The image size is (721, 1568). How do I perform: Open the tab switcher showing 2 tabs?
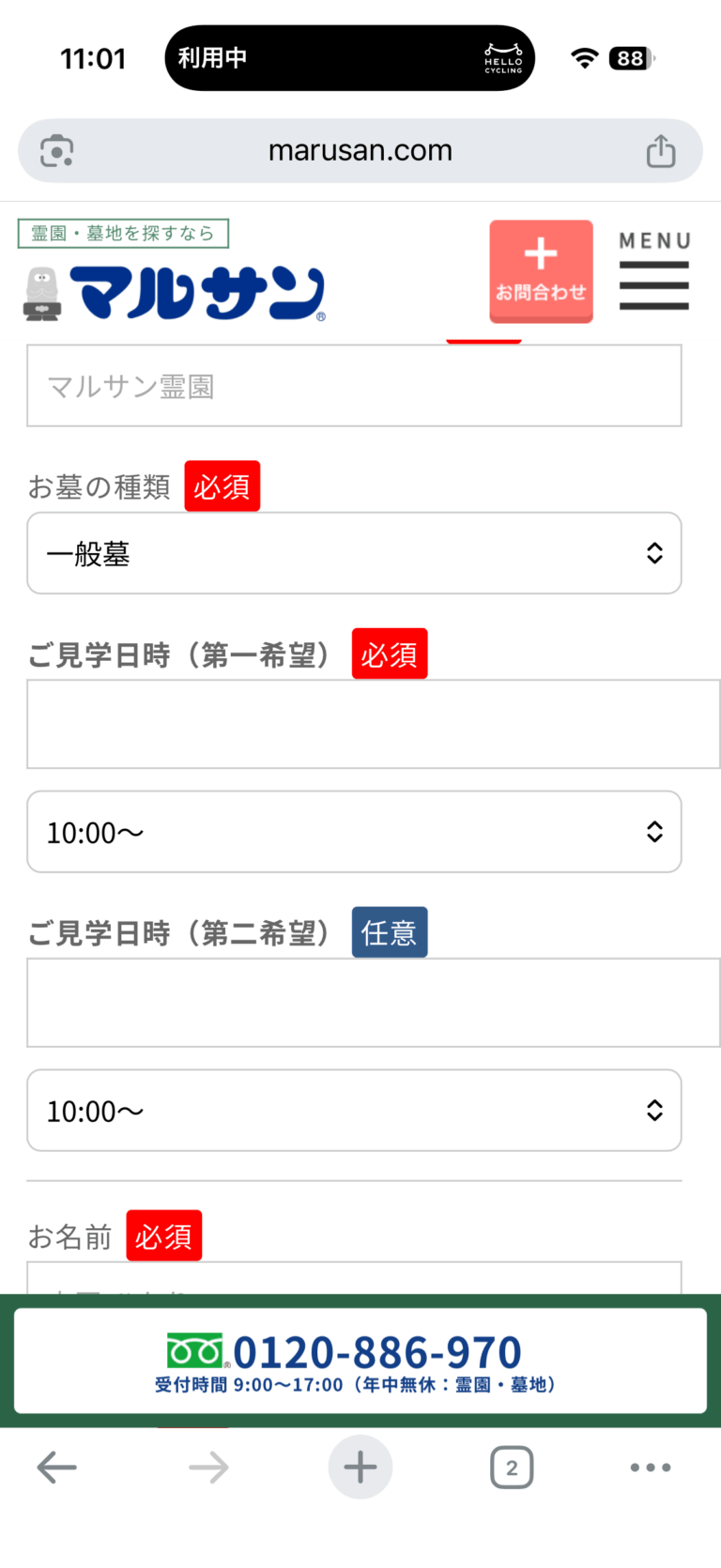(x=512, y=1467)
